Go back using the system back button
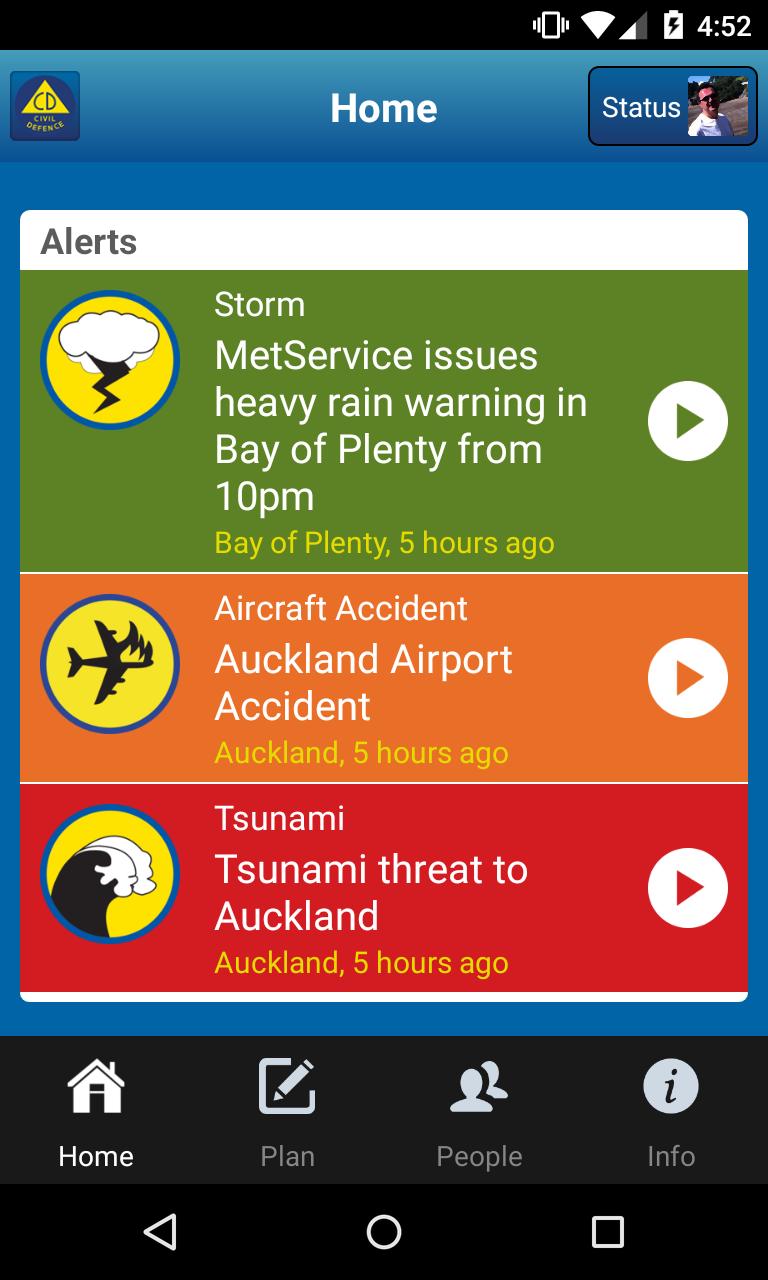768x1280 pixels. (x=160, y=1232)
